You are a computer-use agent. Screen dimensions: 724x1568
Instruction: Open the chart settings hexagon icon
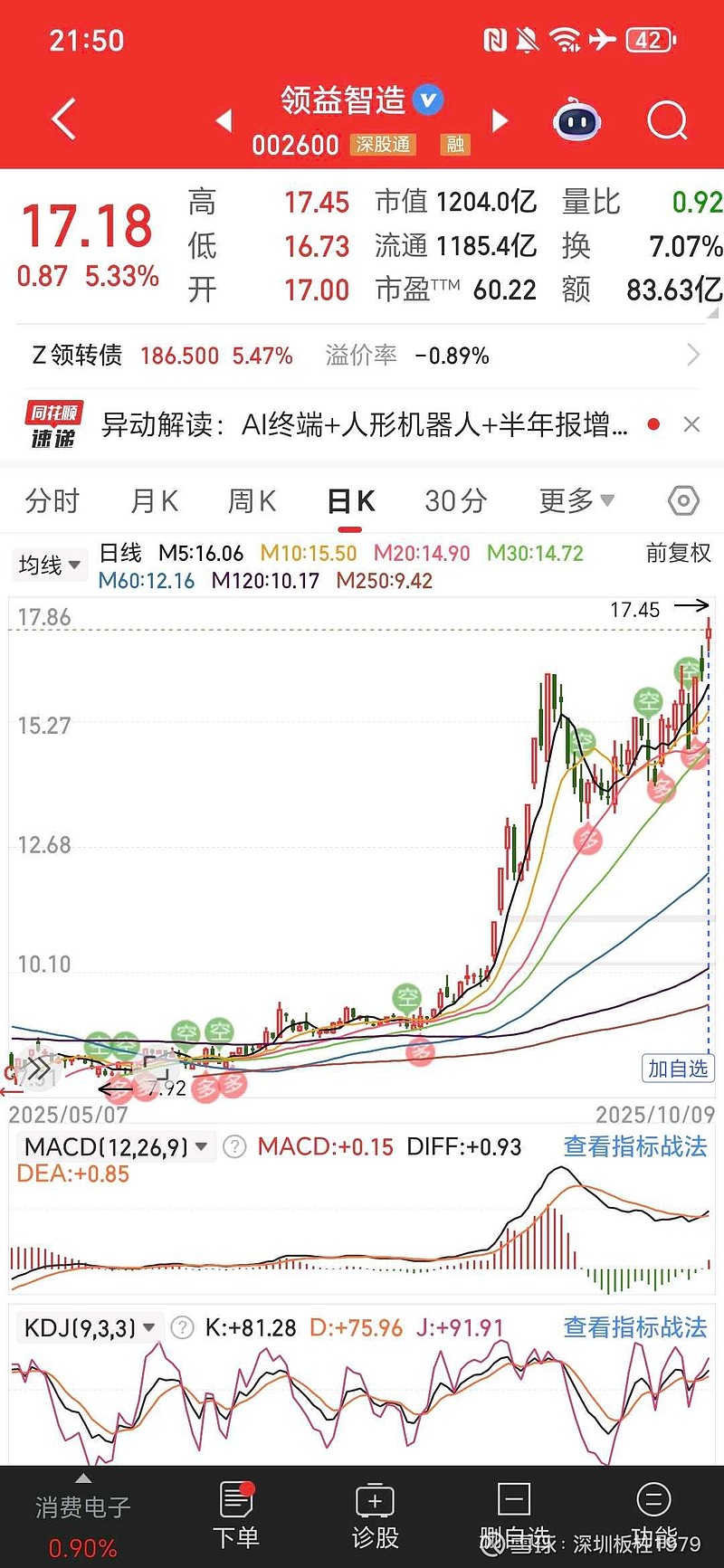pyautogui.click(x=683, y=500)
